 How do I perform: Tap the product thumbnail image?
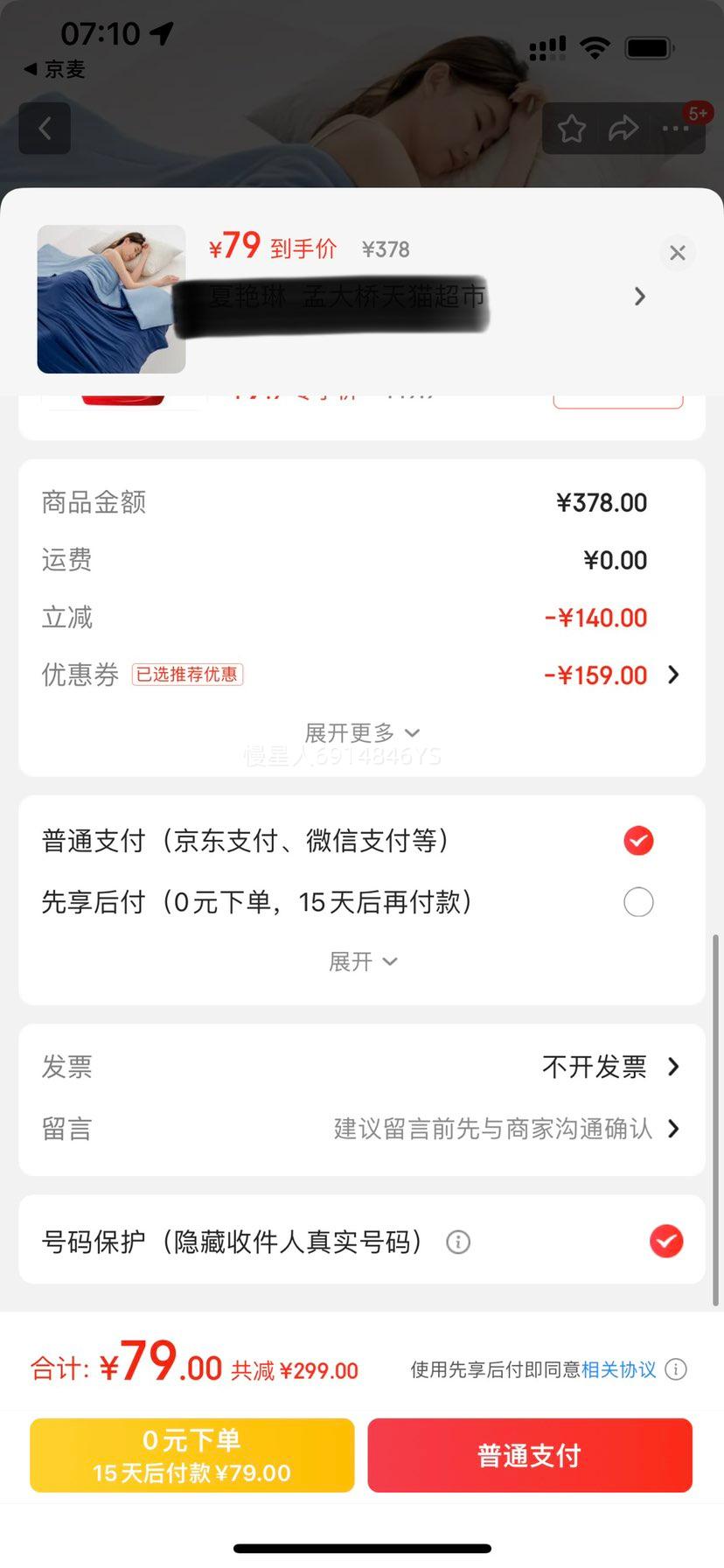click(x=111, y=299)
